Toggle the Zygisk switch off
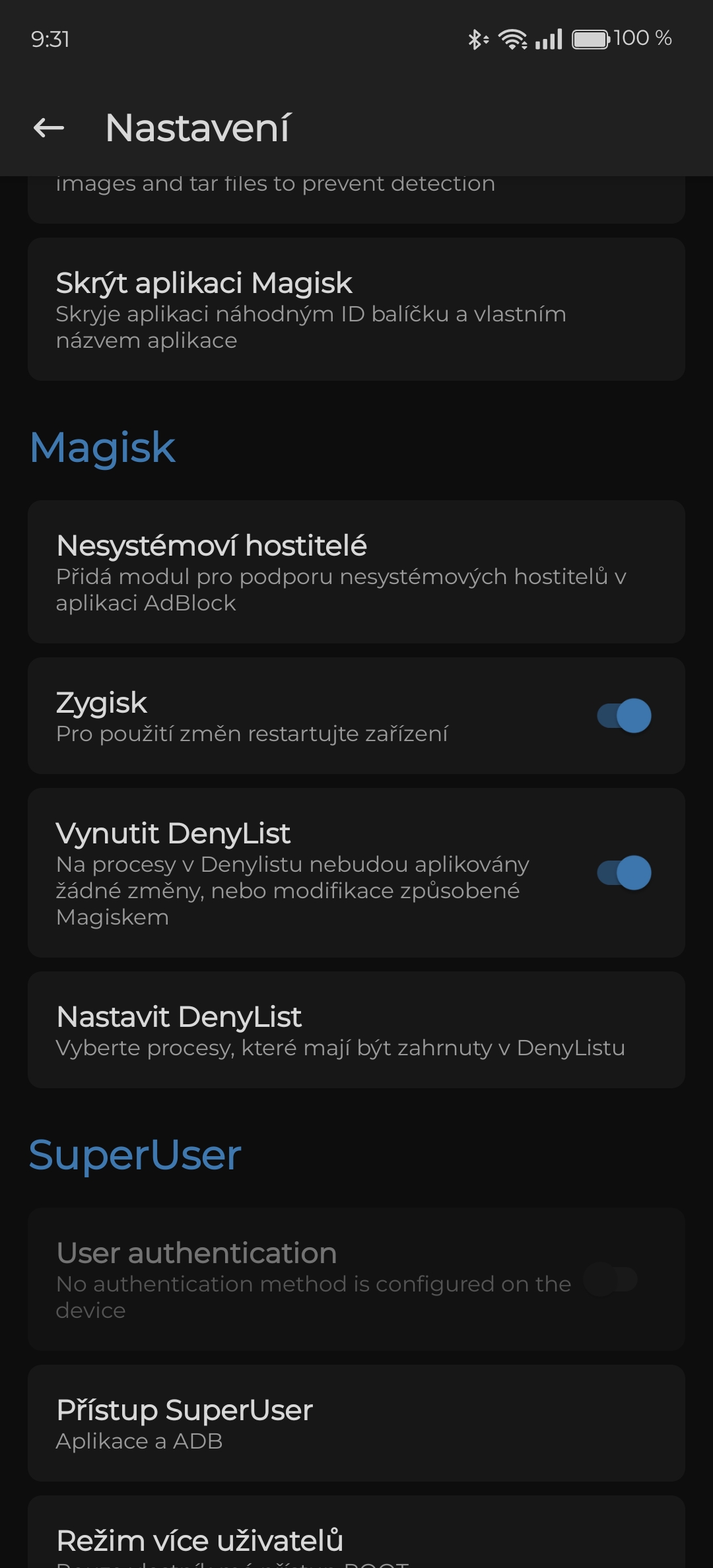 tap(624, 716)
